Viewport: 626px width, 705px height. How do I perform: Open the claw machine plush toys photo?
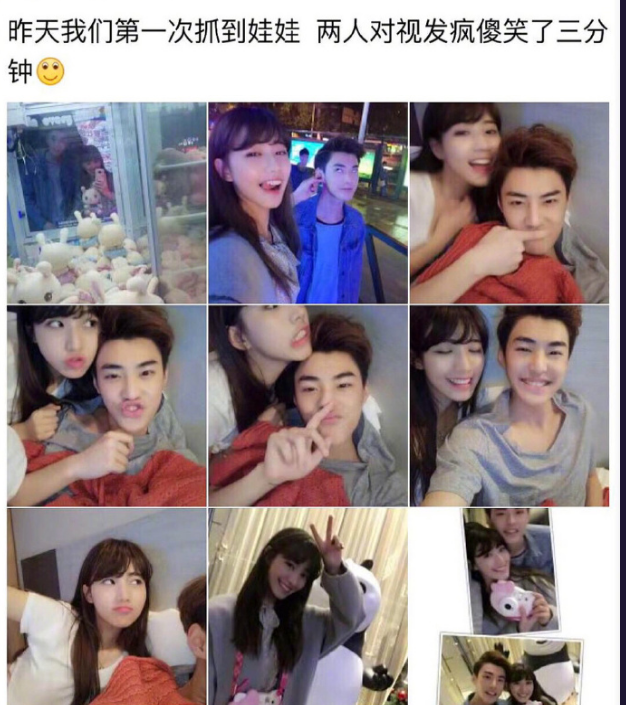click(106, 202)
